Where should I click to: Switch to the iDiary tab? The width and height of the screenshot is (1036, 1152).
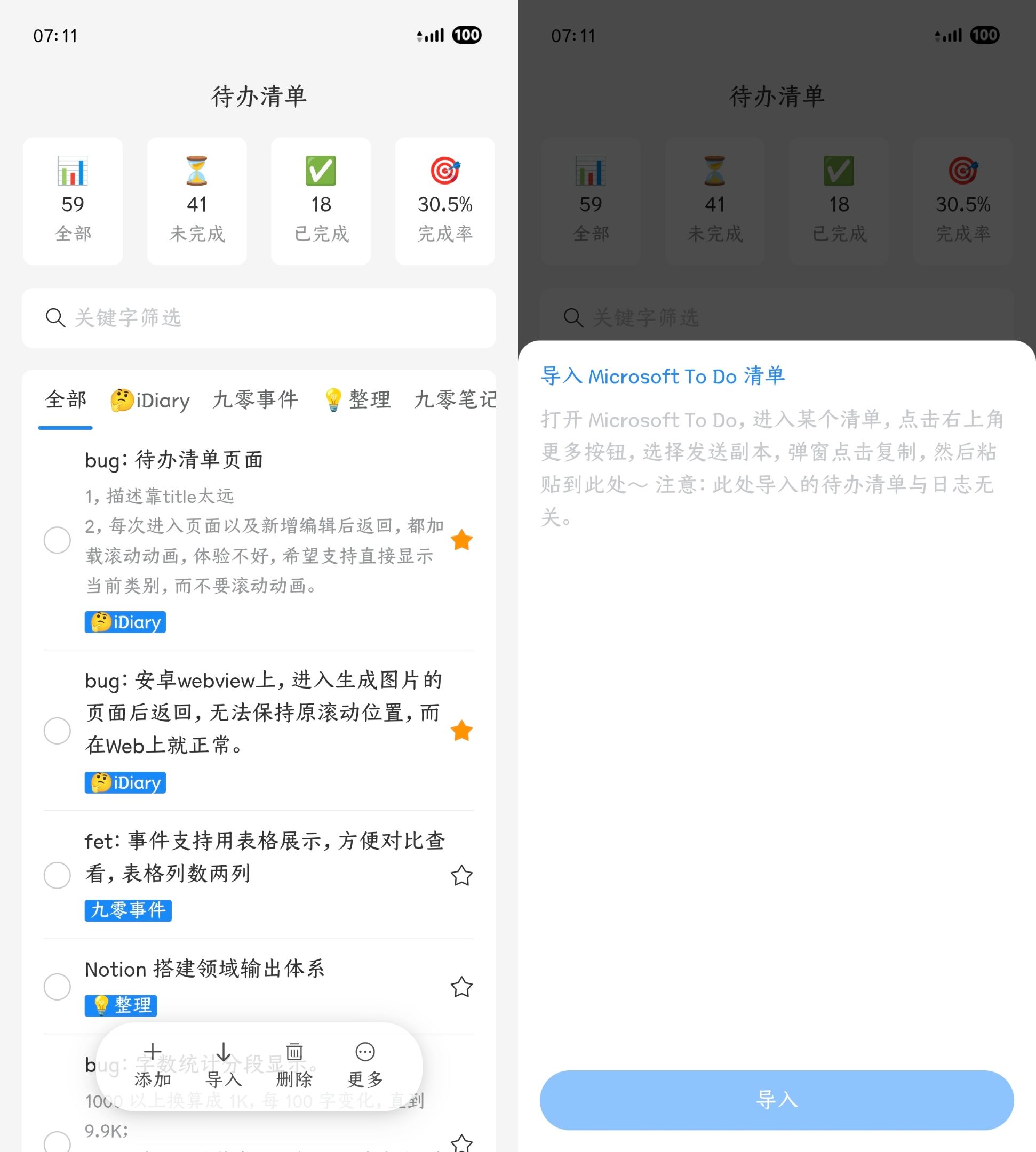tap(150, 400)
